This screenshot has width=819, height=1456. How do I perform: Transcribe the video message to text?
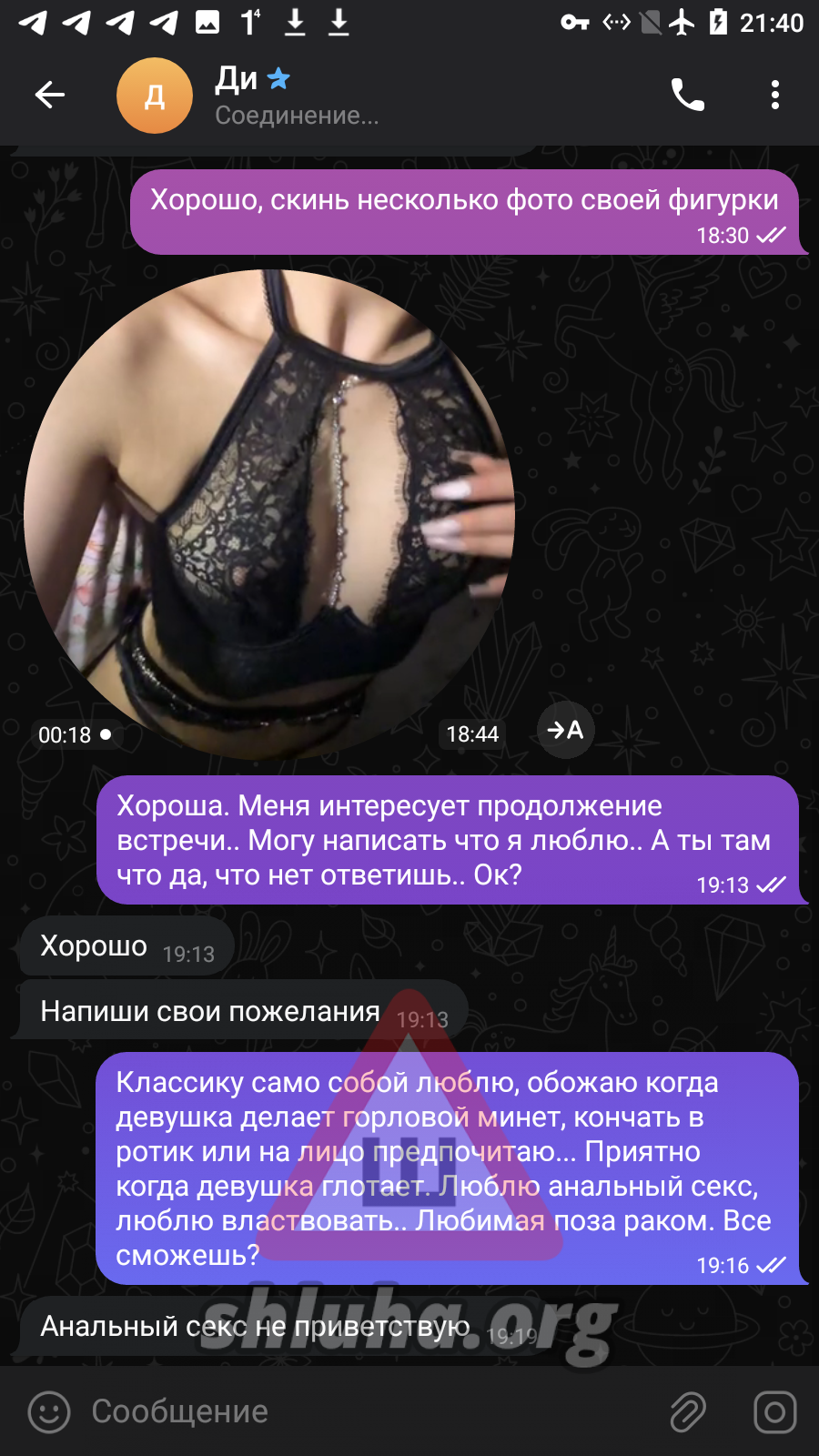(x=565, y=730)
